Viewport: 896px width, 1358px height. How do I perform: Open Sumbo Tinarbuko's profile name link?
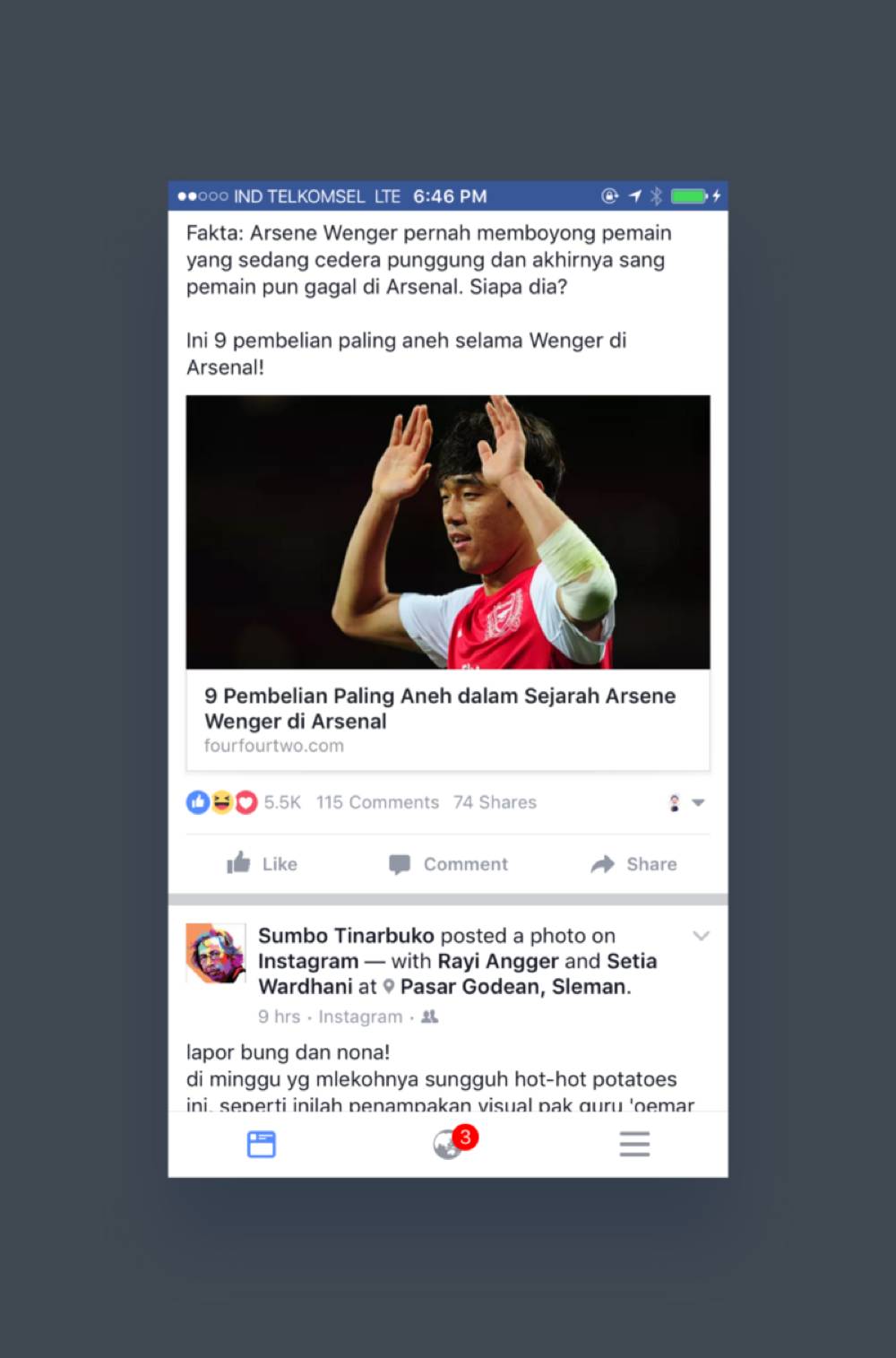346,936
